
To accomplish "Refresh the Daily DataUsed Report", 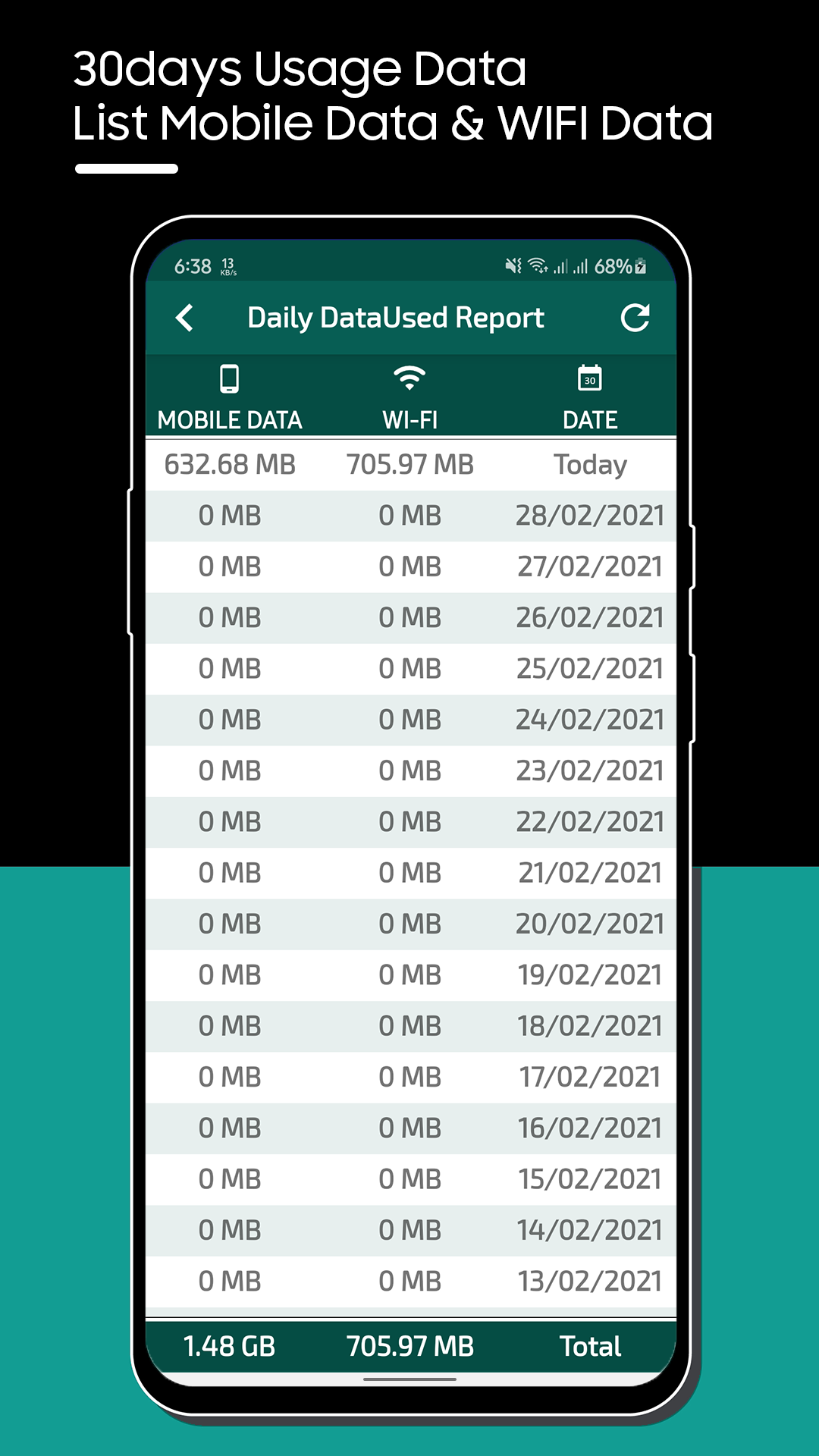I will (x=637, y=316).
